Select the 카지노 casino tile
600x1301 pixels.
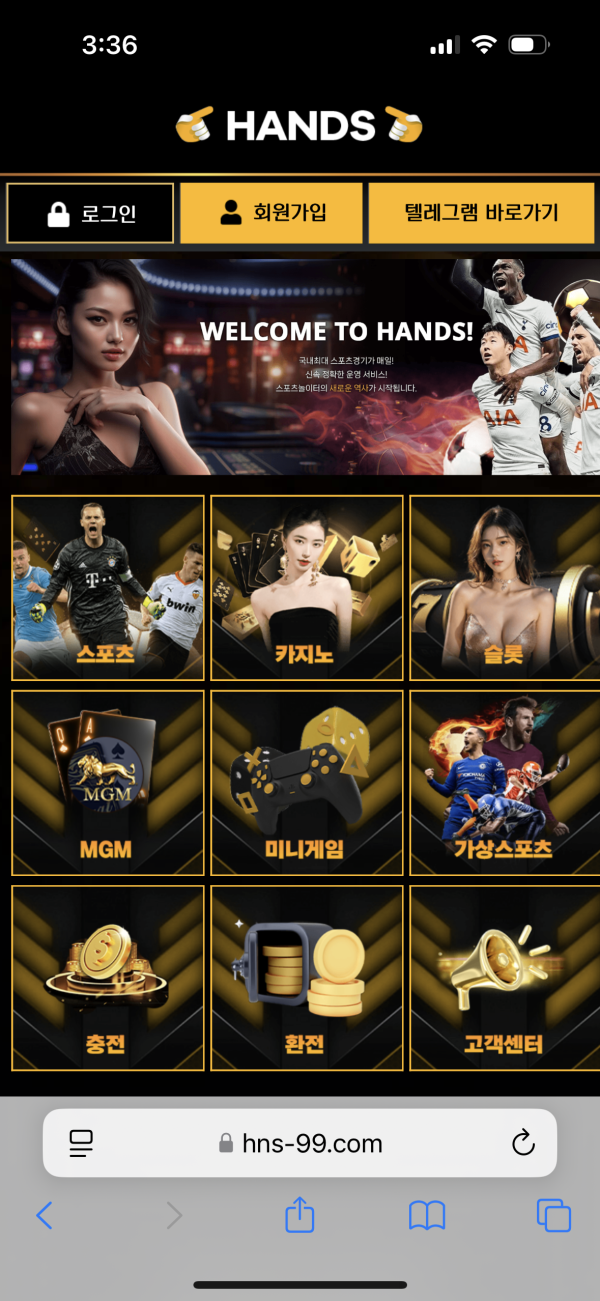(x=306, y=588)
